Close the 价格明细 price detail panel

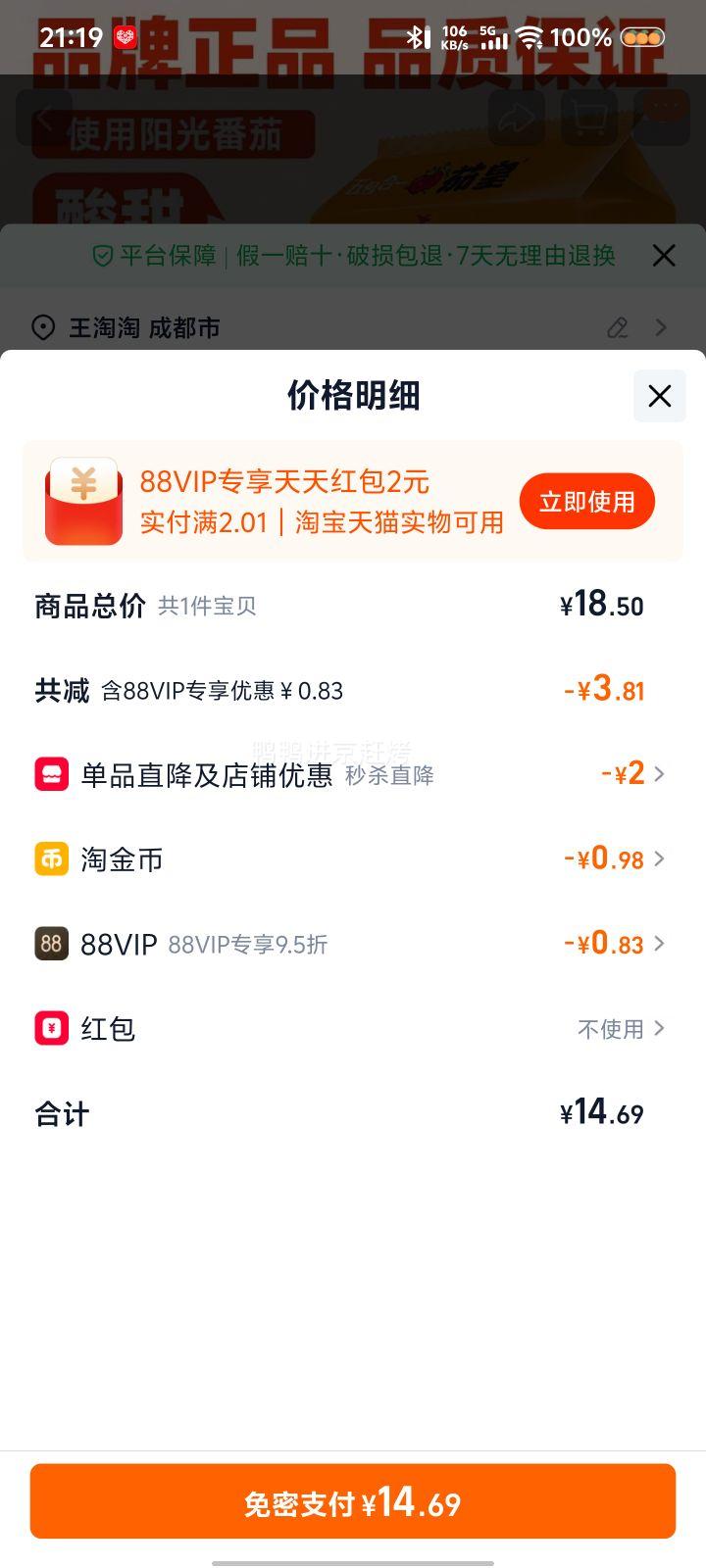coord(659,396)
